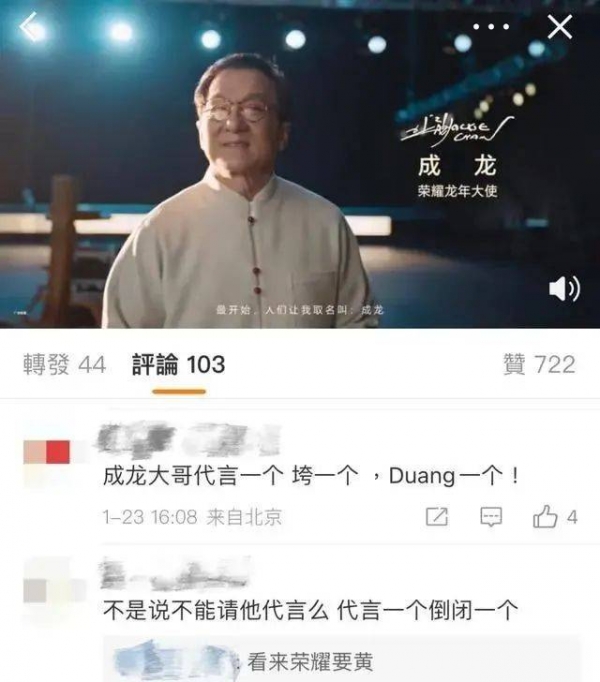Toggle the video sound speaker icon

coord(563,289)
